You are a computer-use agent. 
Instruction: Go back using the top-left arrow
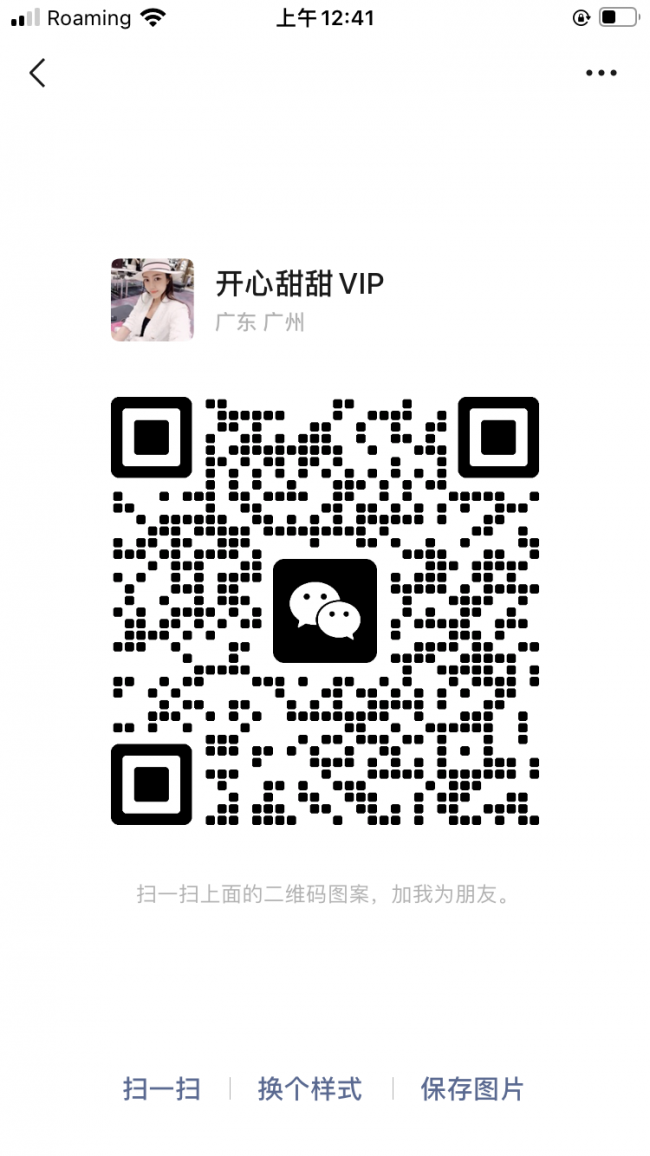pos(38,73)
